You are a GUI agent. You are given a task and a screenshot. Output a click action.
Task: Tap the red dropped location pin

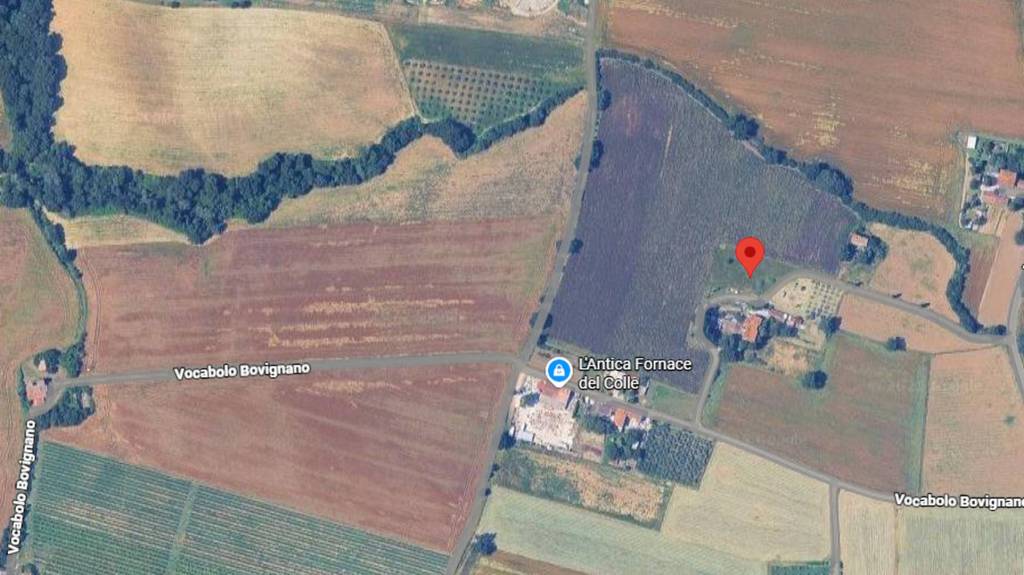(x=749, y=255)
